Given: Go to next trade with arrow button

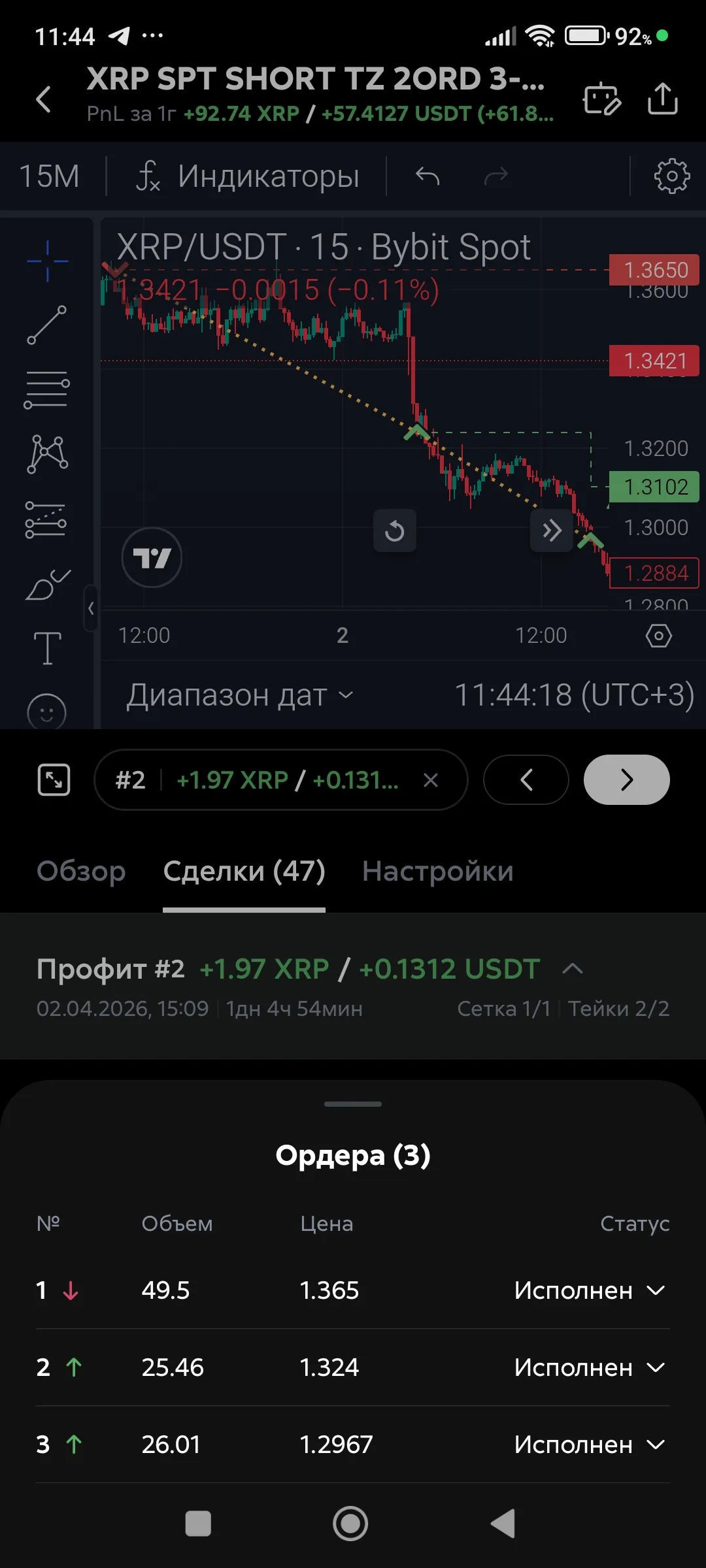Looking at the screenshot, I should 626,779.
